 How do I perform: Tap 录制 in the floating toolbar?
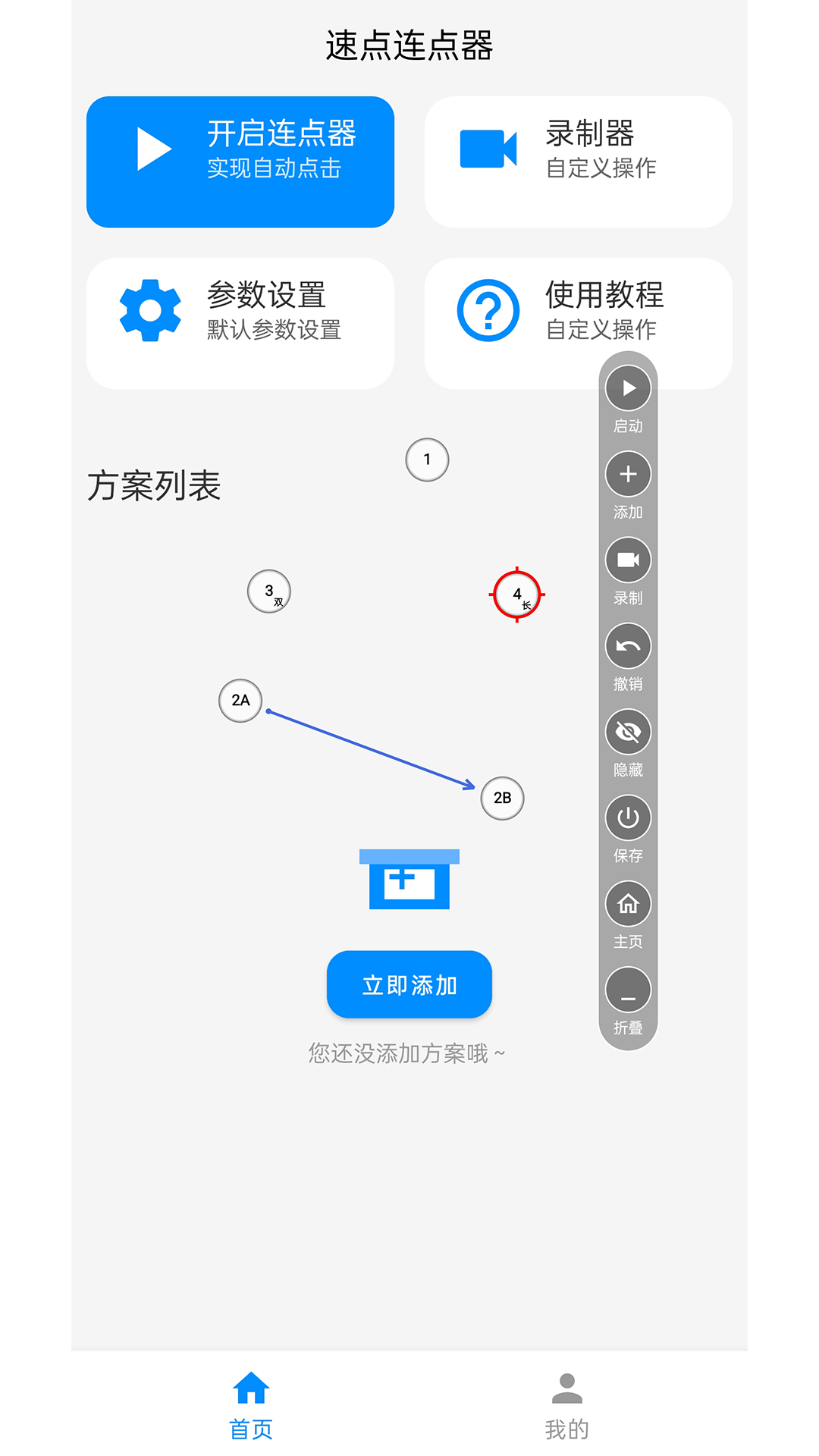click(x=628, y=560)
